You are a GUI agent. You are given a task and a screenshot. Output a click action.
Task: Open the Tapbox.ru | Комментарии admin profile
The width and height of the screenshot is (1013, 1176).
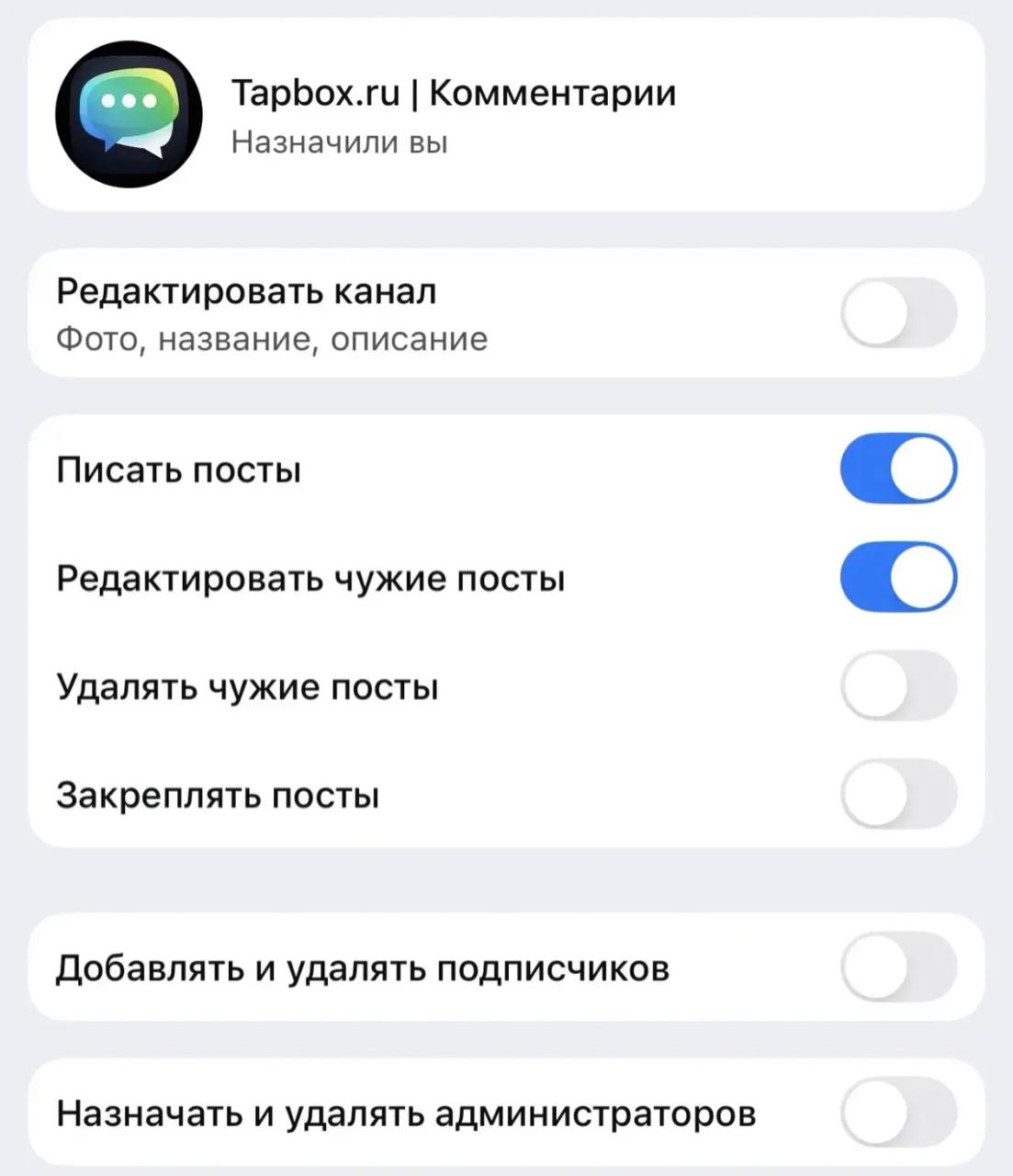pyautogui.click(x=452, y=115)
